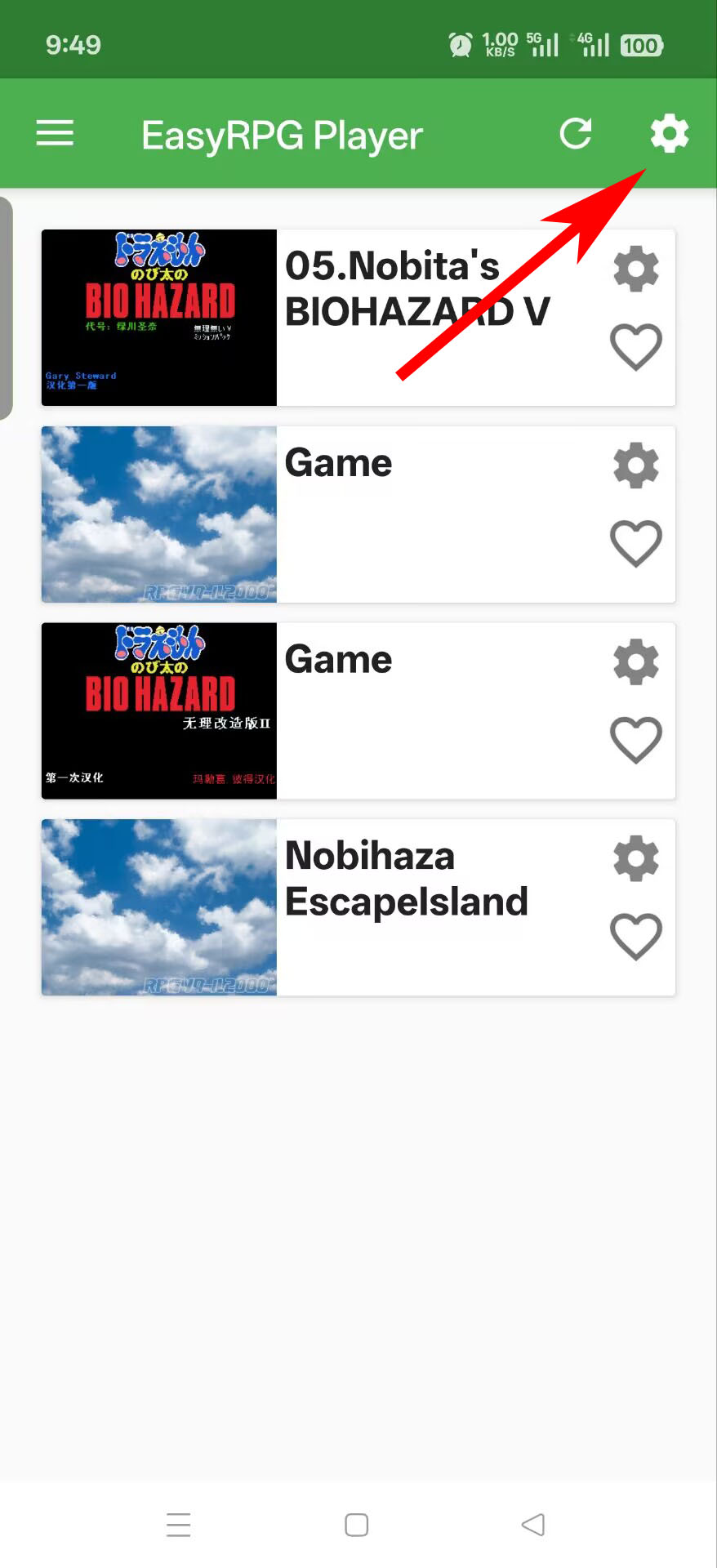
Task: Refresh the game list
Action: click(x=576, y=134)
